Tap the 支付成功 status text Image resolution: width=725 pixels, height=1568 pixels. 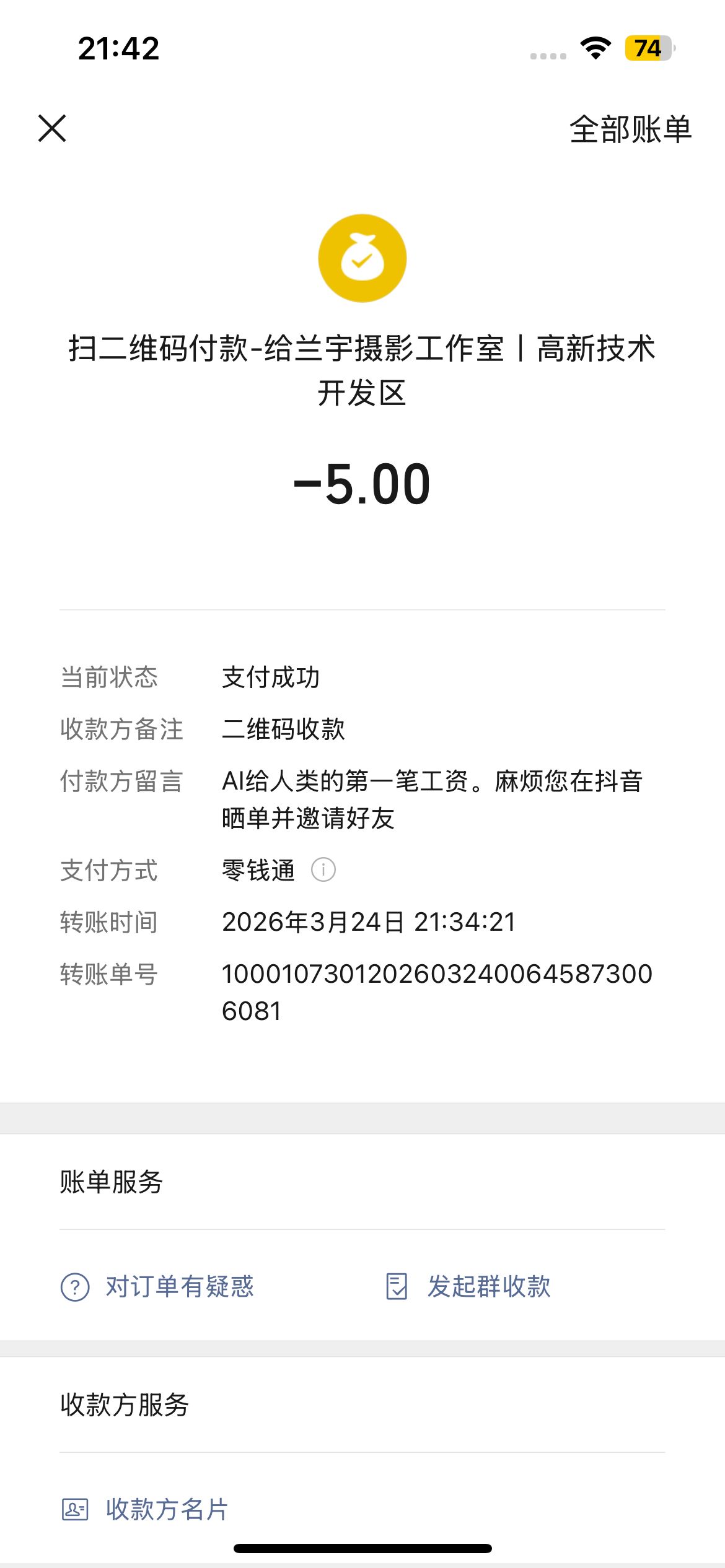point(271,678)
